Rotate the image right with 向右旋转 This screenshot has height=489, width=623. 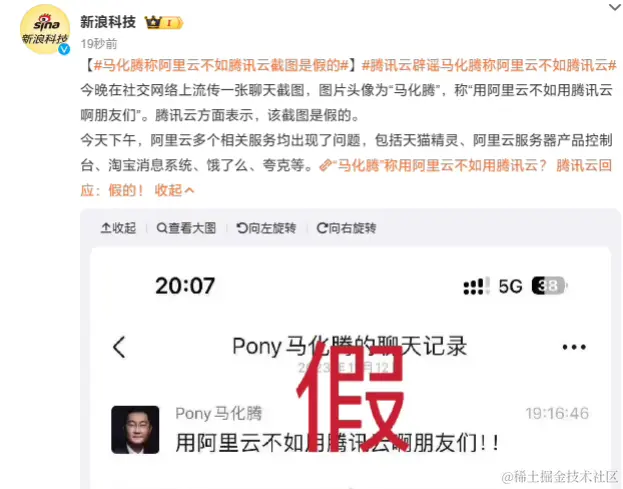pyautogui.click(x=344, y=228)
